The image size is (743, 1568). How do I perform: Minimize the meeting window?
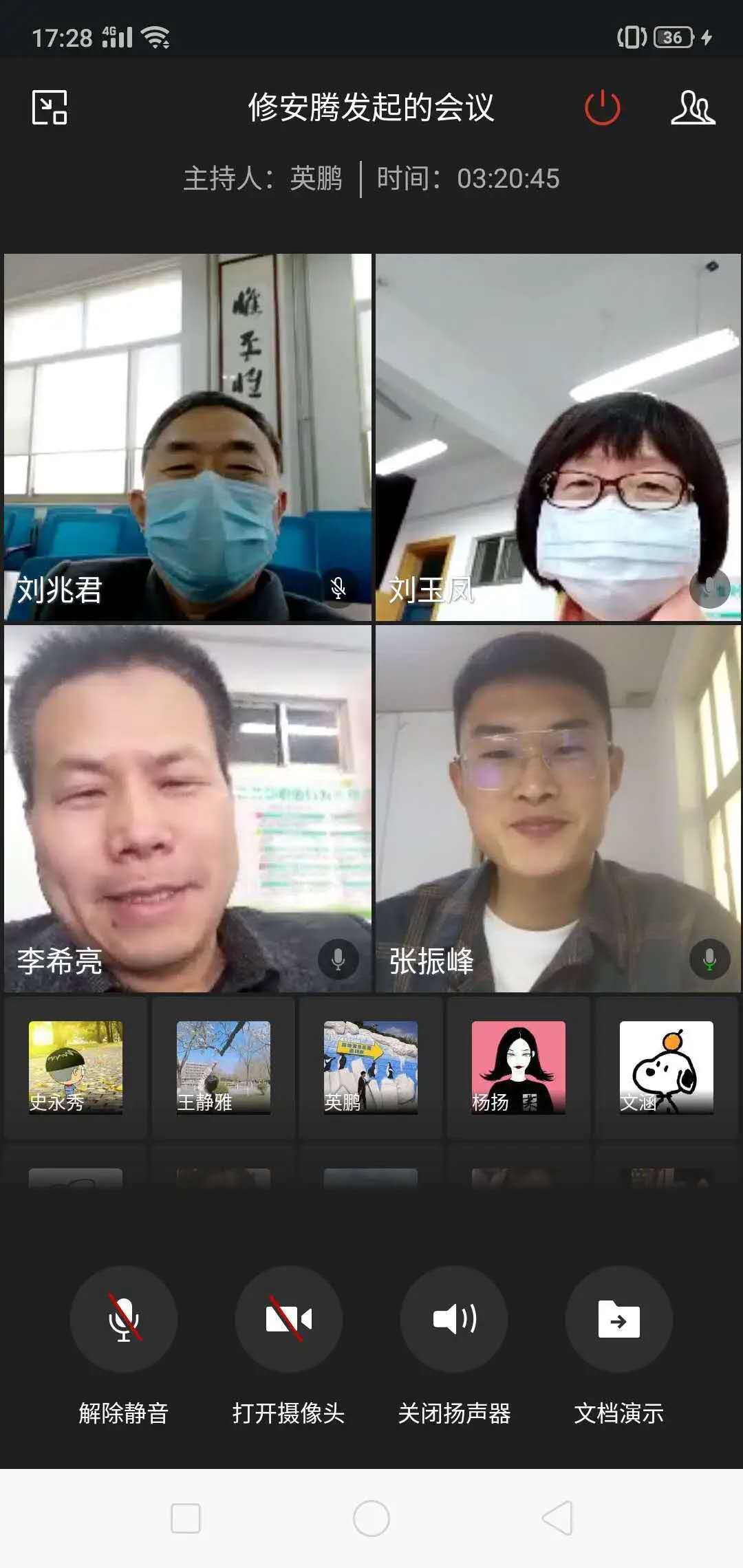(50, 108)
